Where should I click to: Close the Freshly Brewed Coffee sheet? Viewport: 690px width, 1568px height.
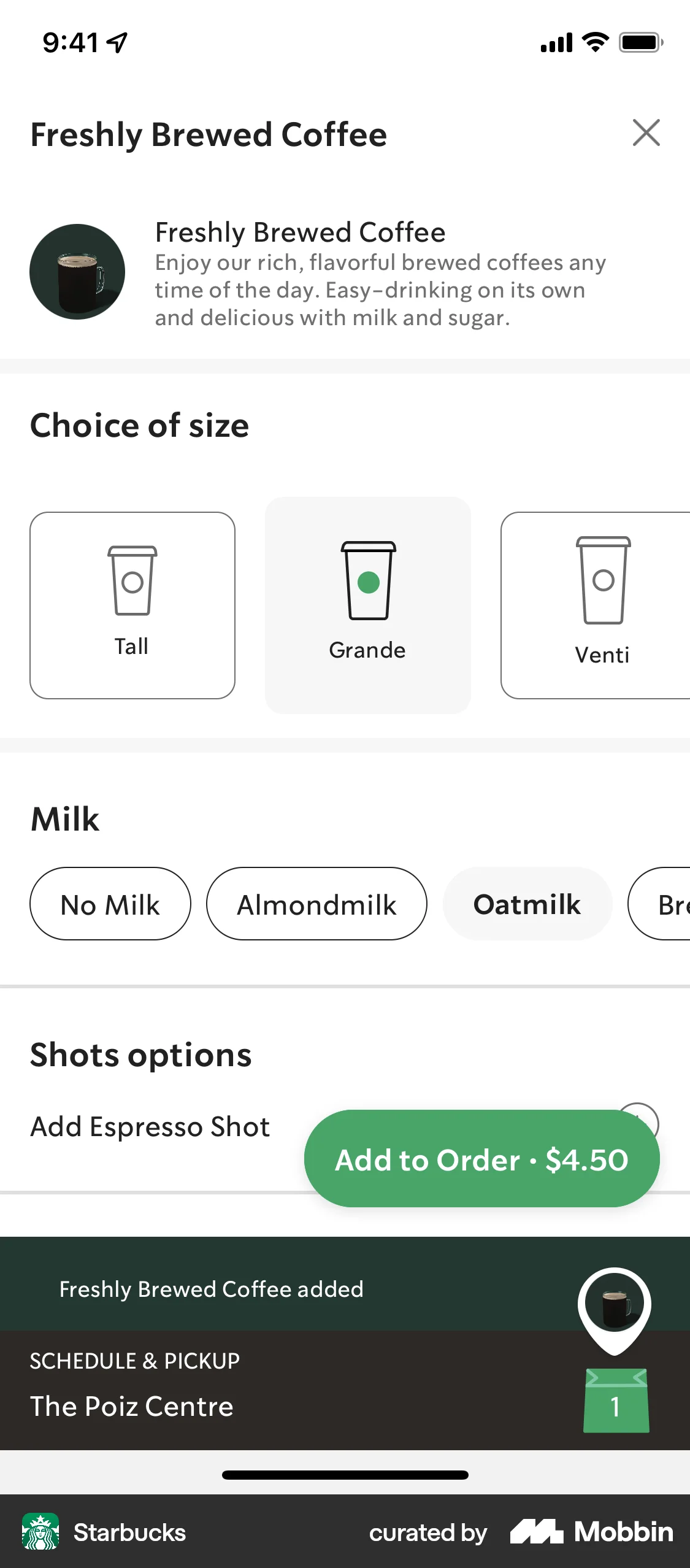[x=646, y=133]
